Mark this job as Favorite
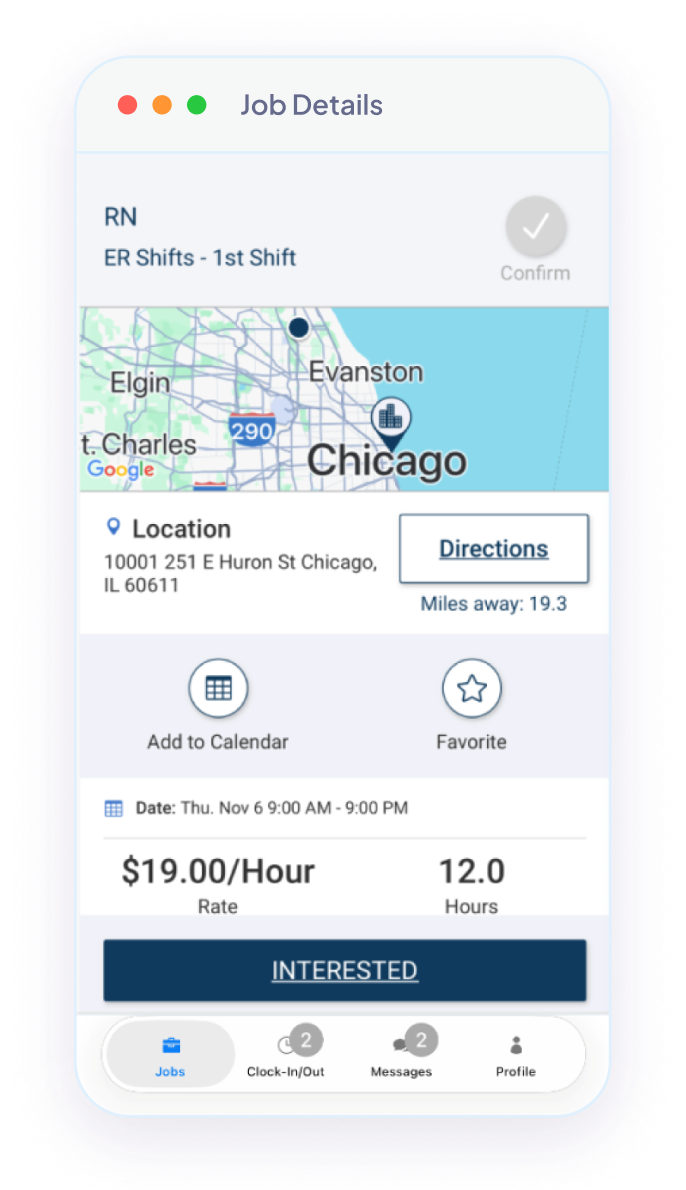 coord(471,688)
